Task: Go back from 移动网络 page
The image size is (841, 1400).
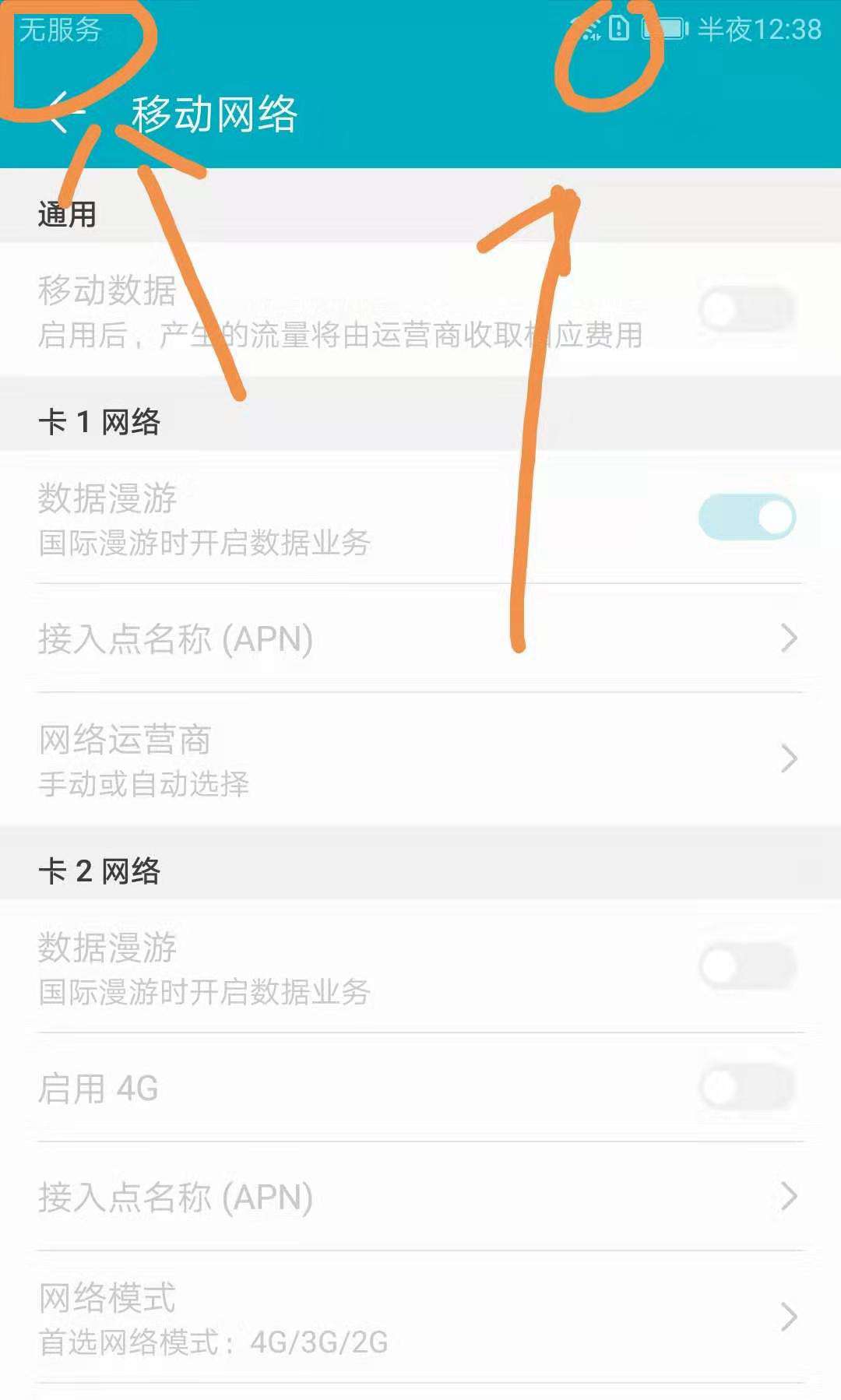Action: 65,114
